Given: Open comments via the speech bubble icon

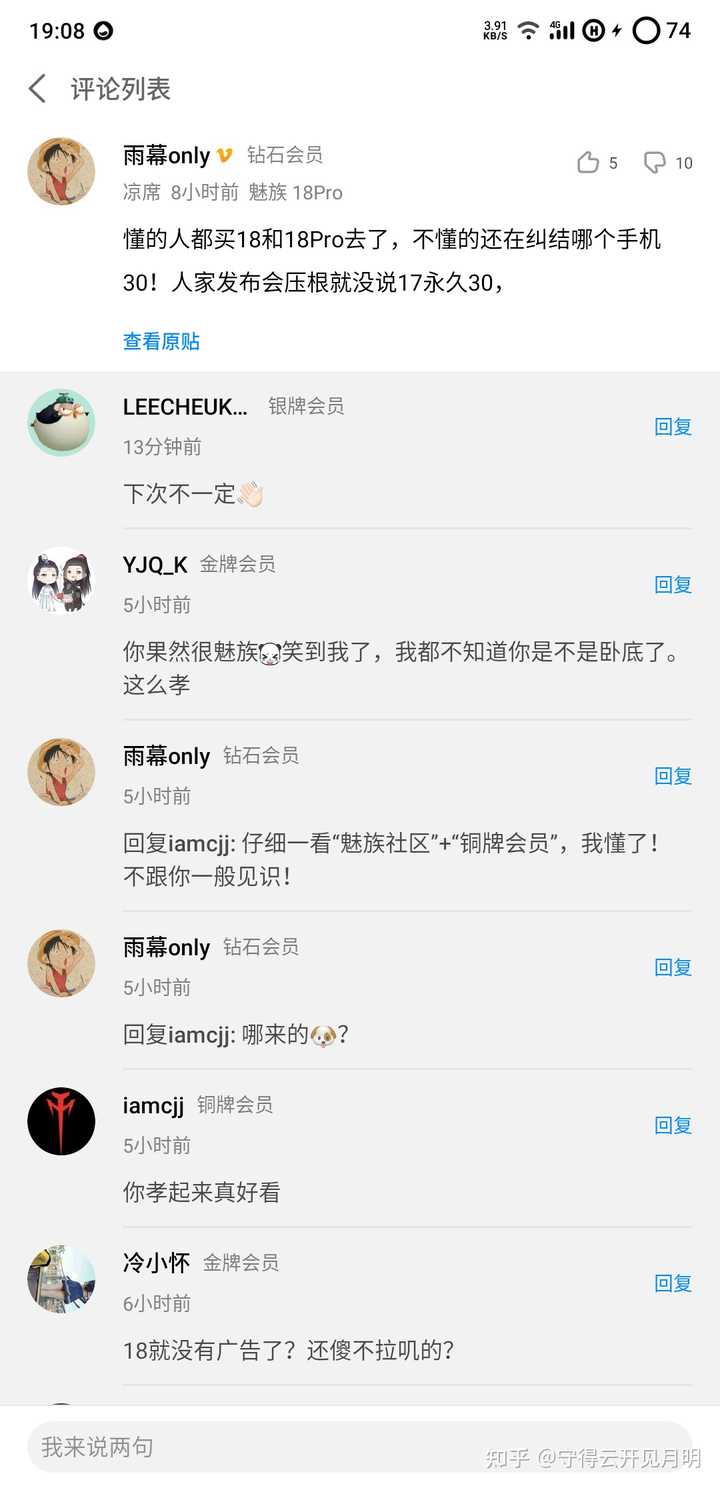Looking at the screenshot, I should (x=655, y=162).
